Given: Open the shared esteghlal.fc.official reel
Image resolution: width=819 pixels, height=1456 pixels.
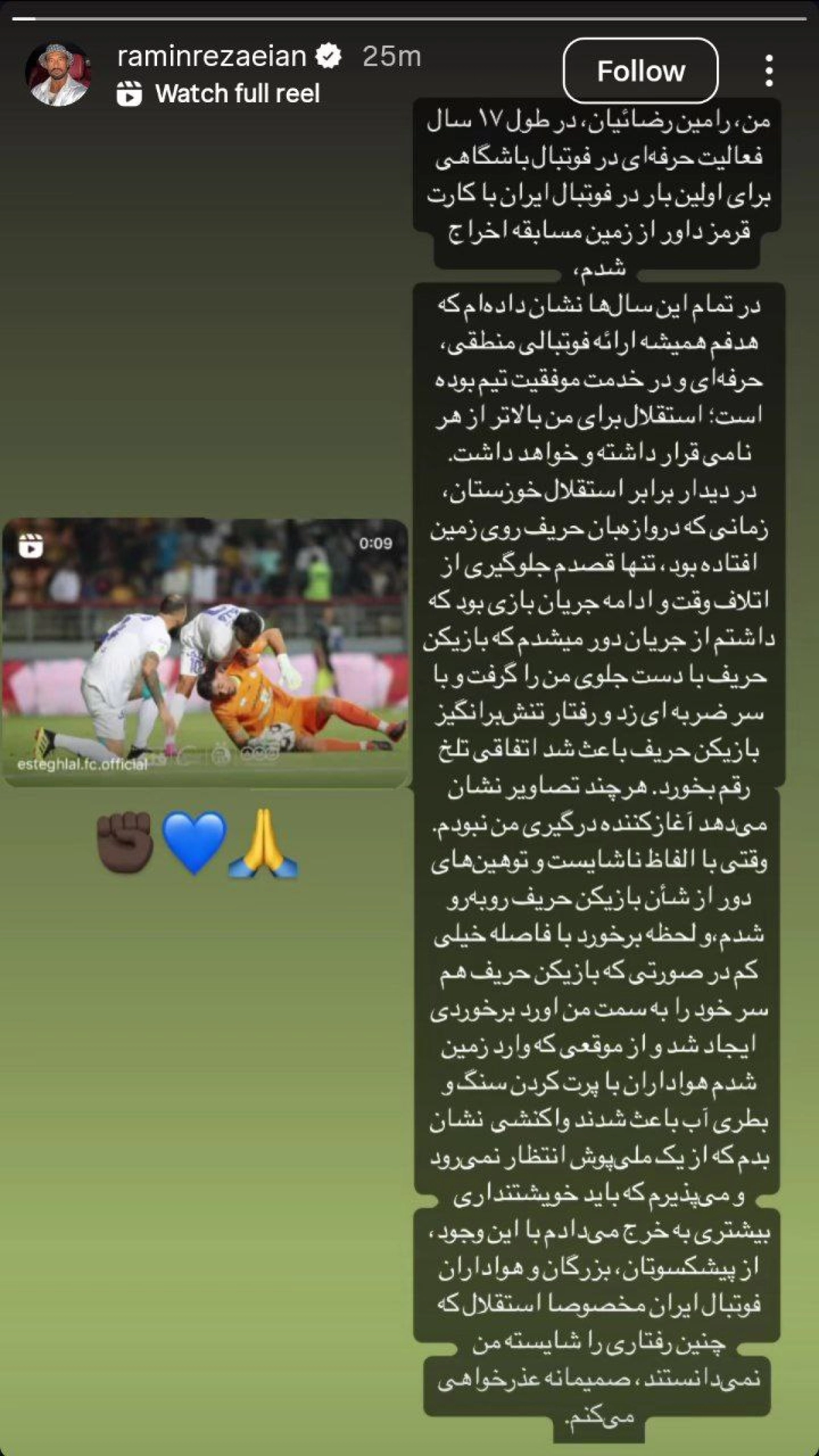Looking at the screenshot, I should [205, 652].
